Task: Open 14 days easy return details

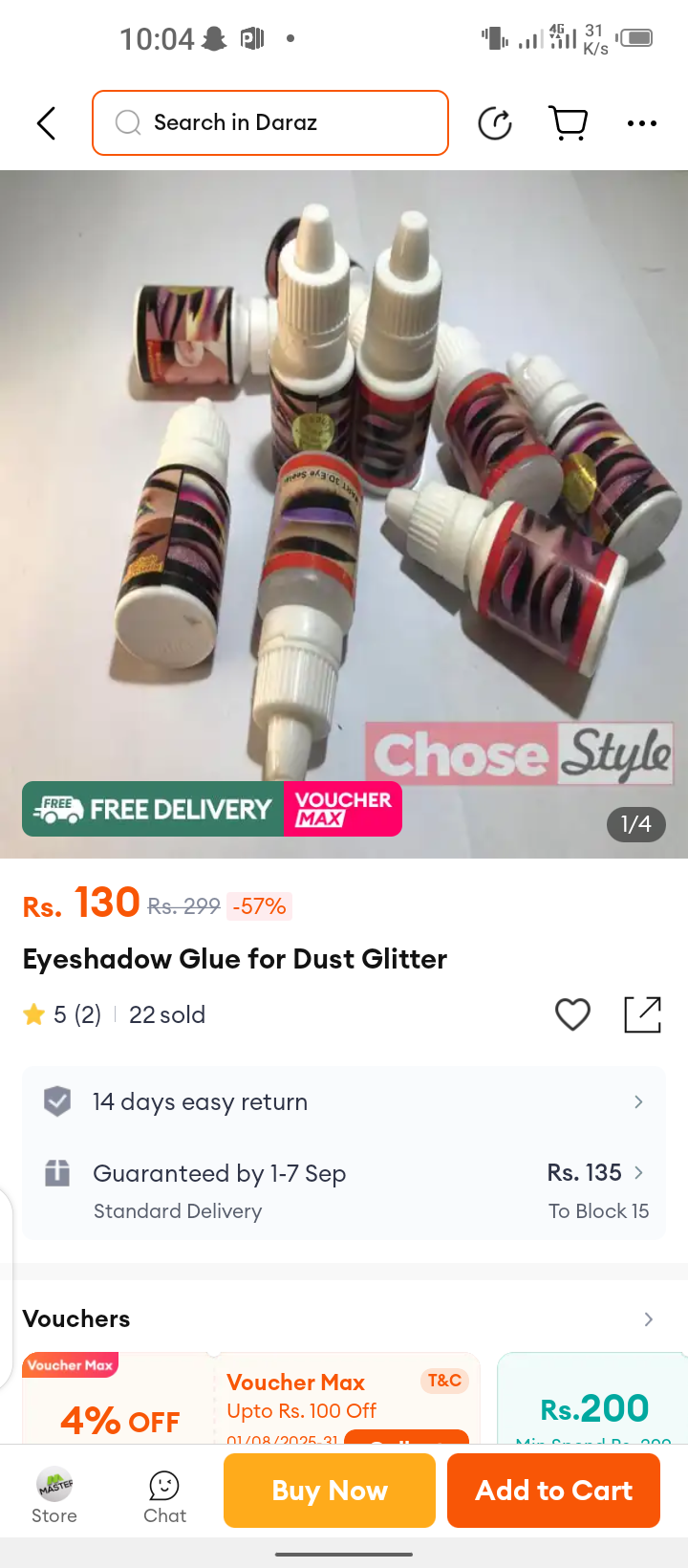Action: point(344,1101)
